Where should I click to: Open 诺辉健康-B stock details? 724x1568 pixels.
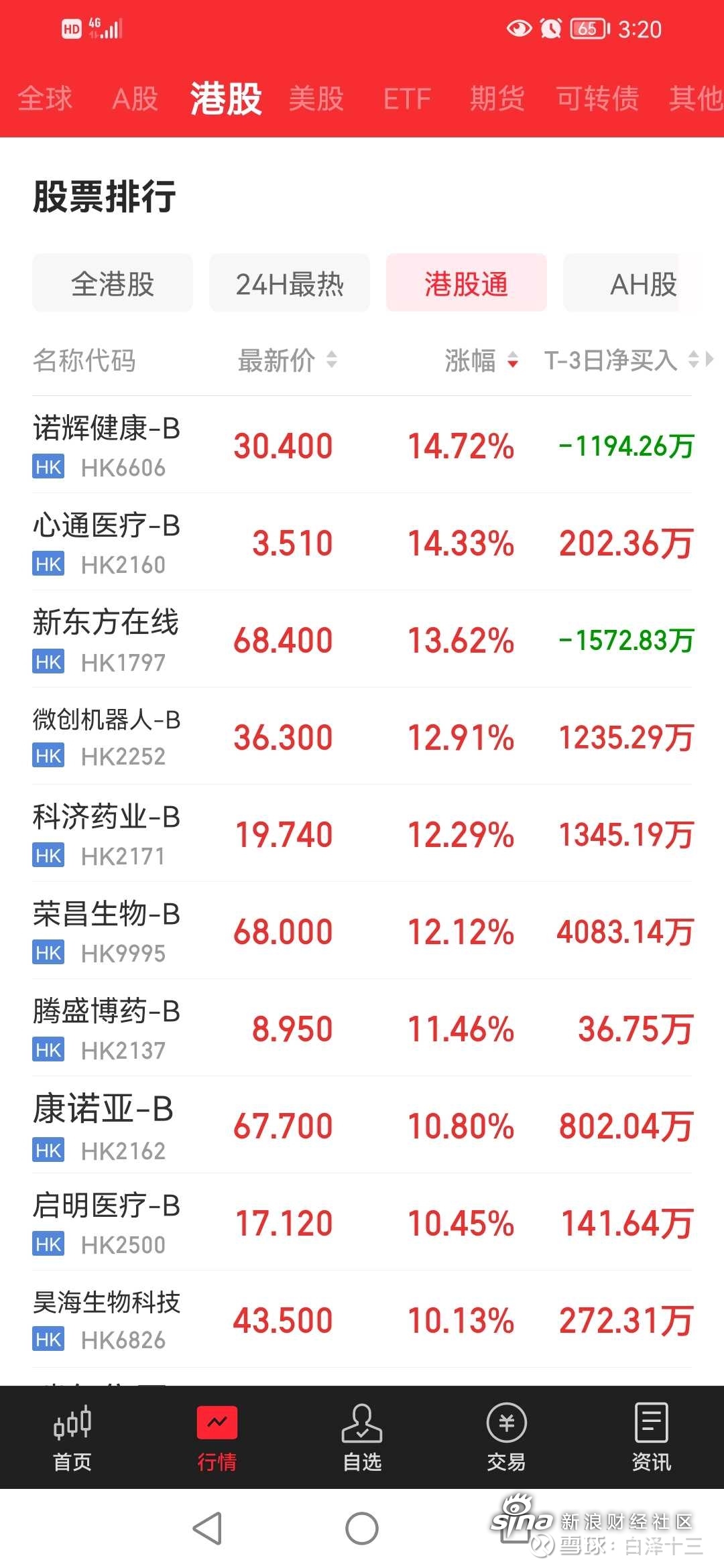[x=362, y=445]
